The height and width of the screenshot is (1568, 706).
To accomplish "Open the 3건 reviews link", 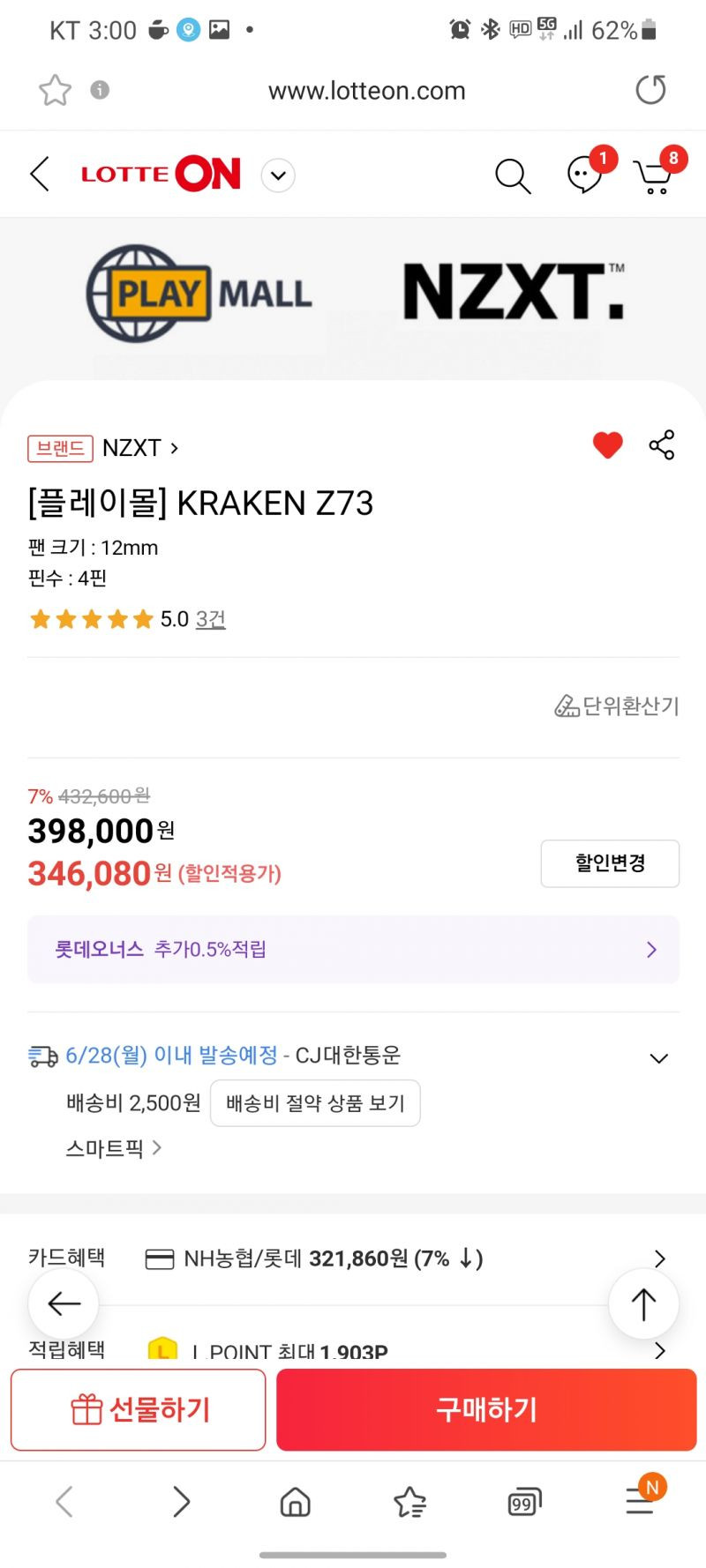I will coord(211,619).
